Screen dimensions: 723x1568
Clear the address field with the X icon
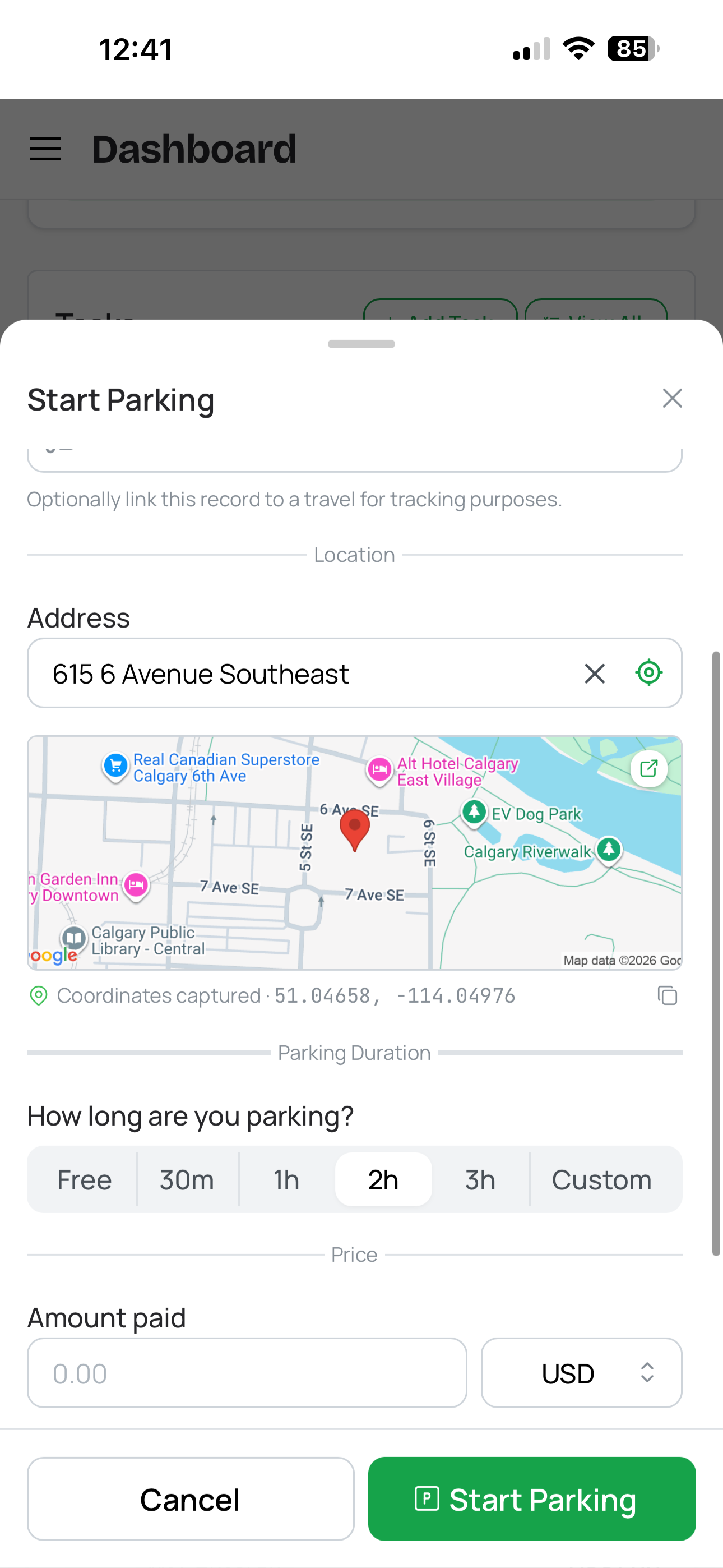[x=594, y=673]
